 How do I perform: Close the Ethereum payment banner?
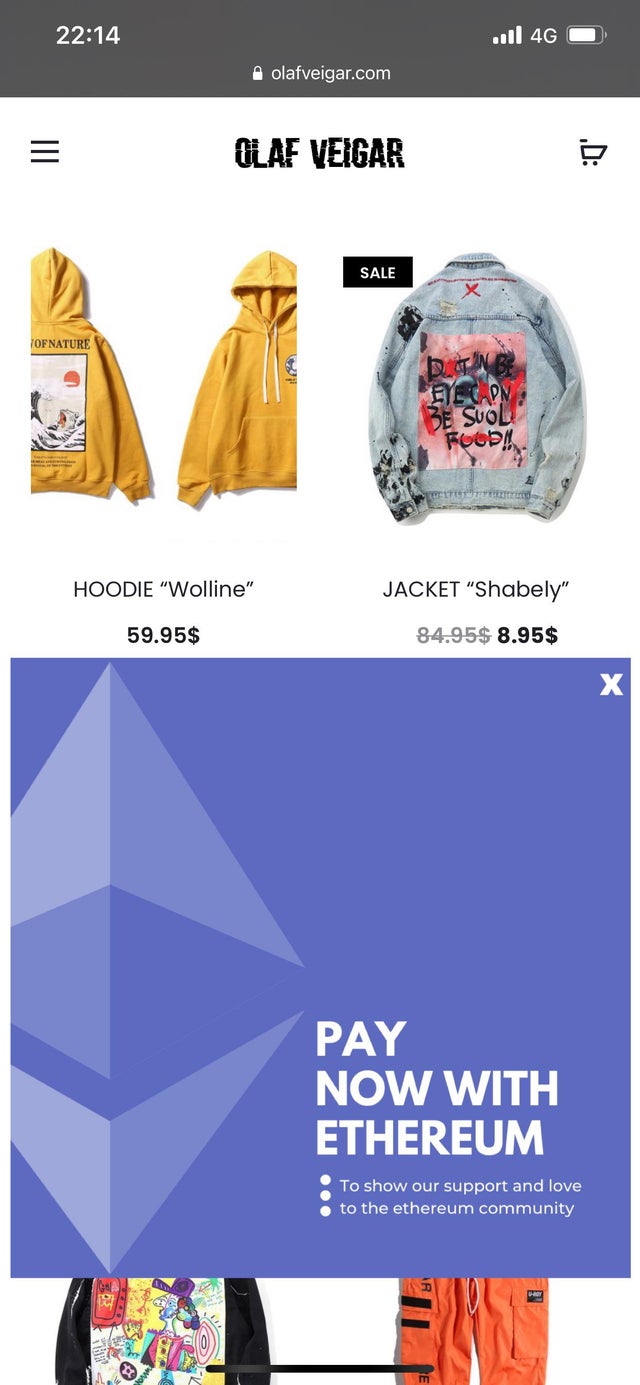610,684
